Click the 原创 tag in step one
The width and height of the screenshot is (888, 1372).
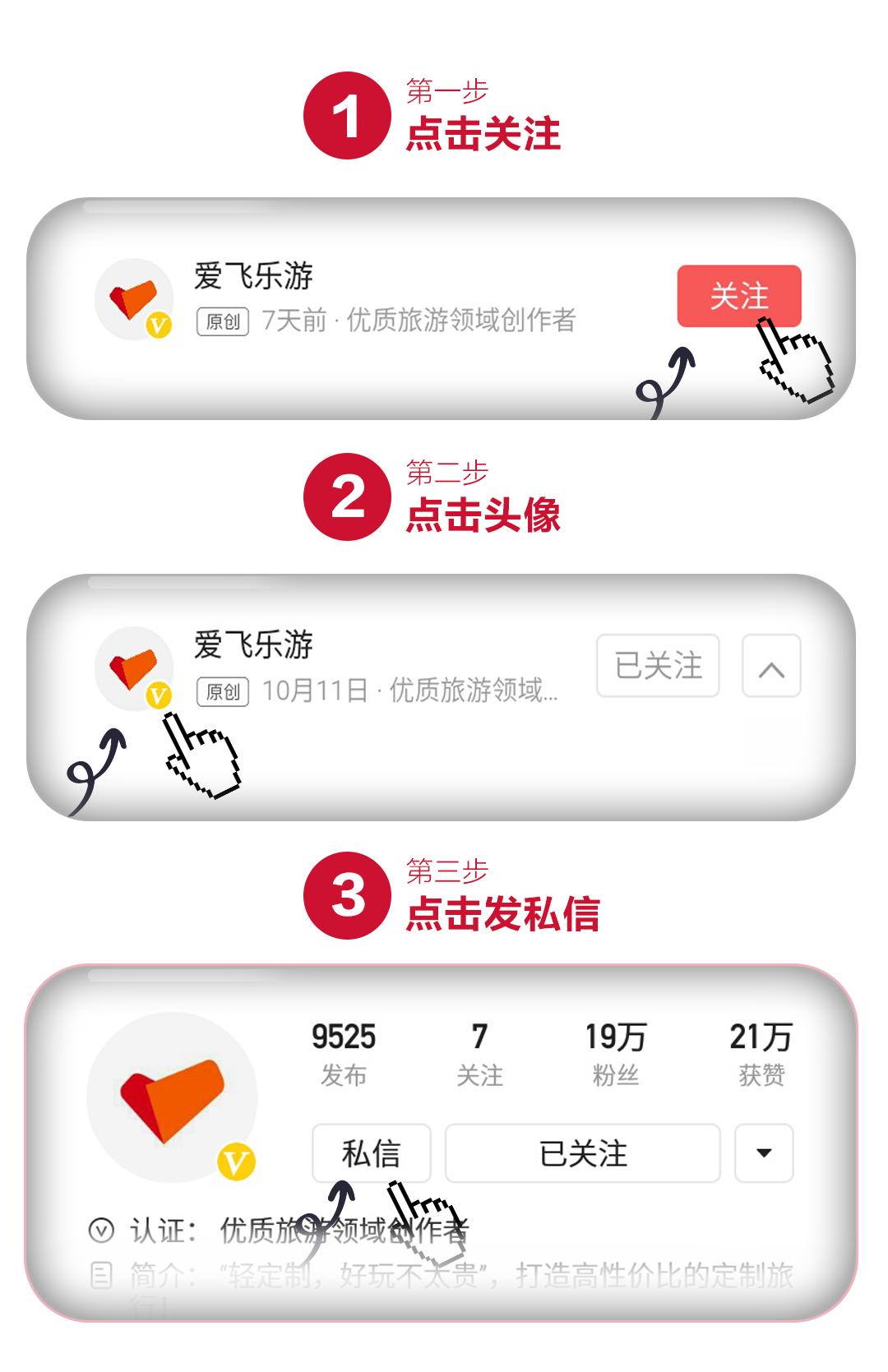click(222, 322)
